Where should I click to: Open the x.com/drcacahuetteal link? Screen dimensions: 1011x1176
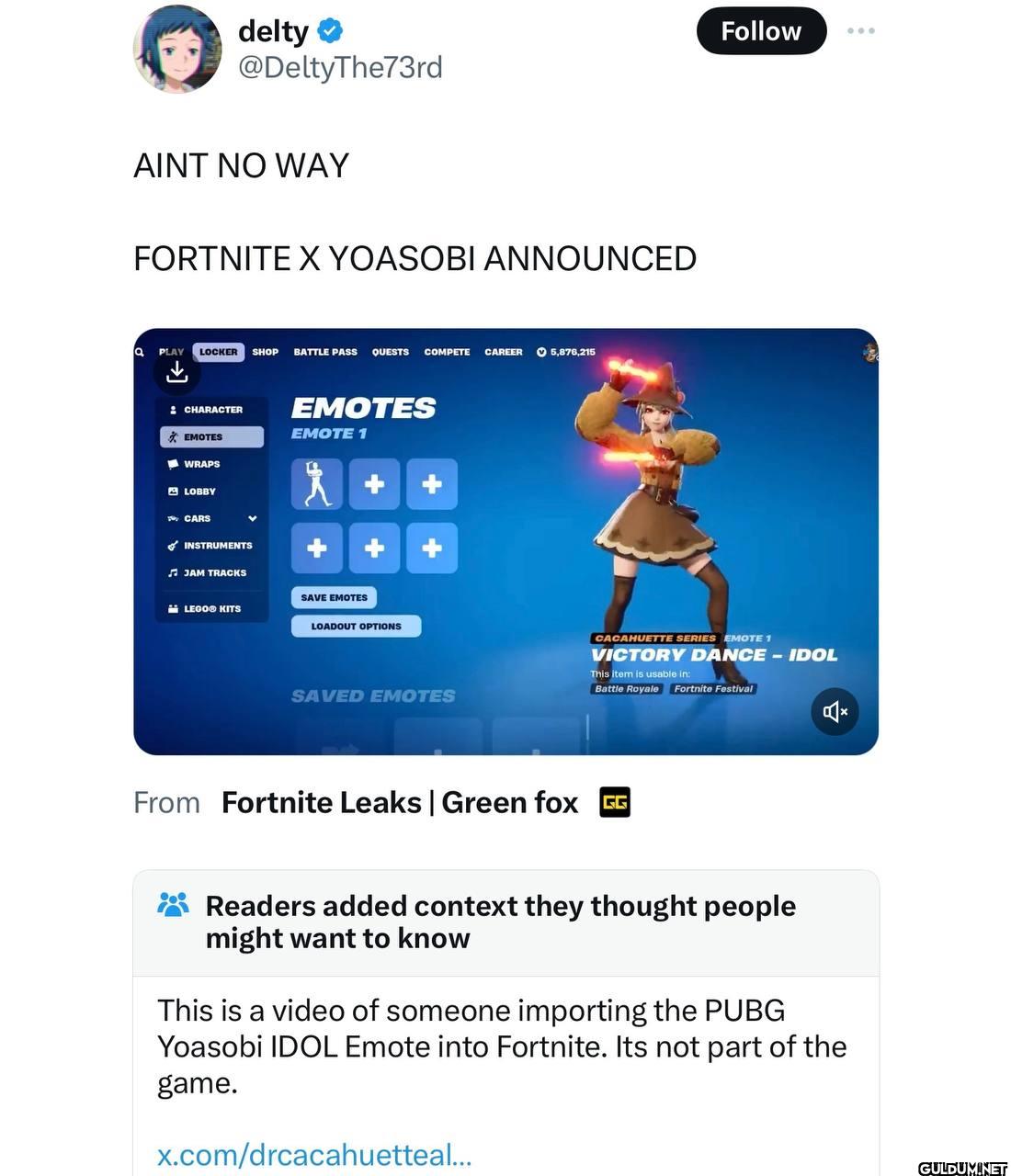(312, 1155)
